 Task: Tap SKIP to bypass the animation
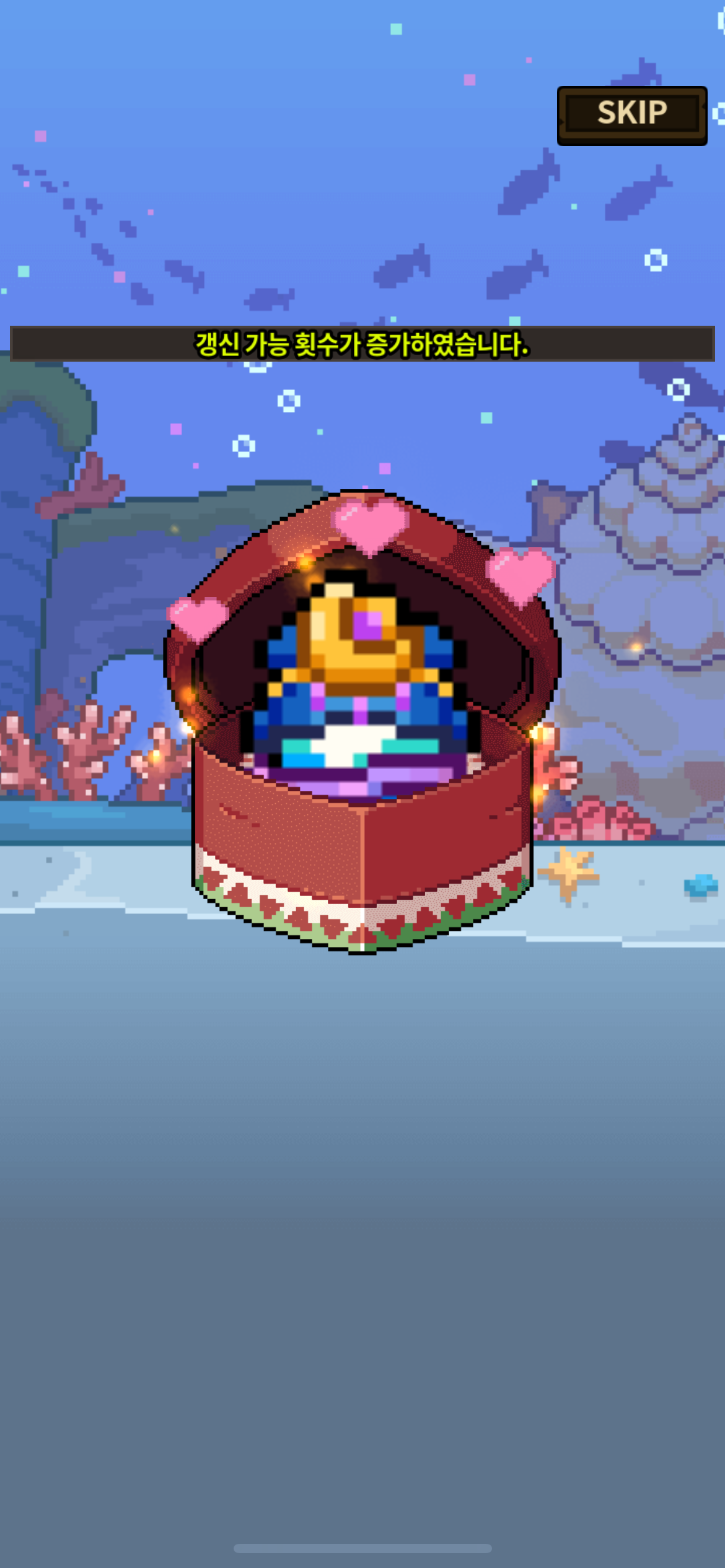coord(631,115)
